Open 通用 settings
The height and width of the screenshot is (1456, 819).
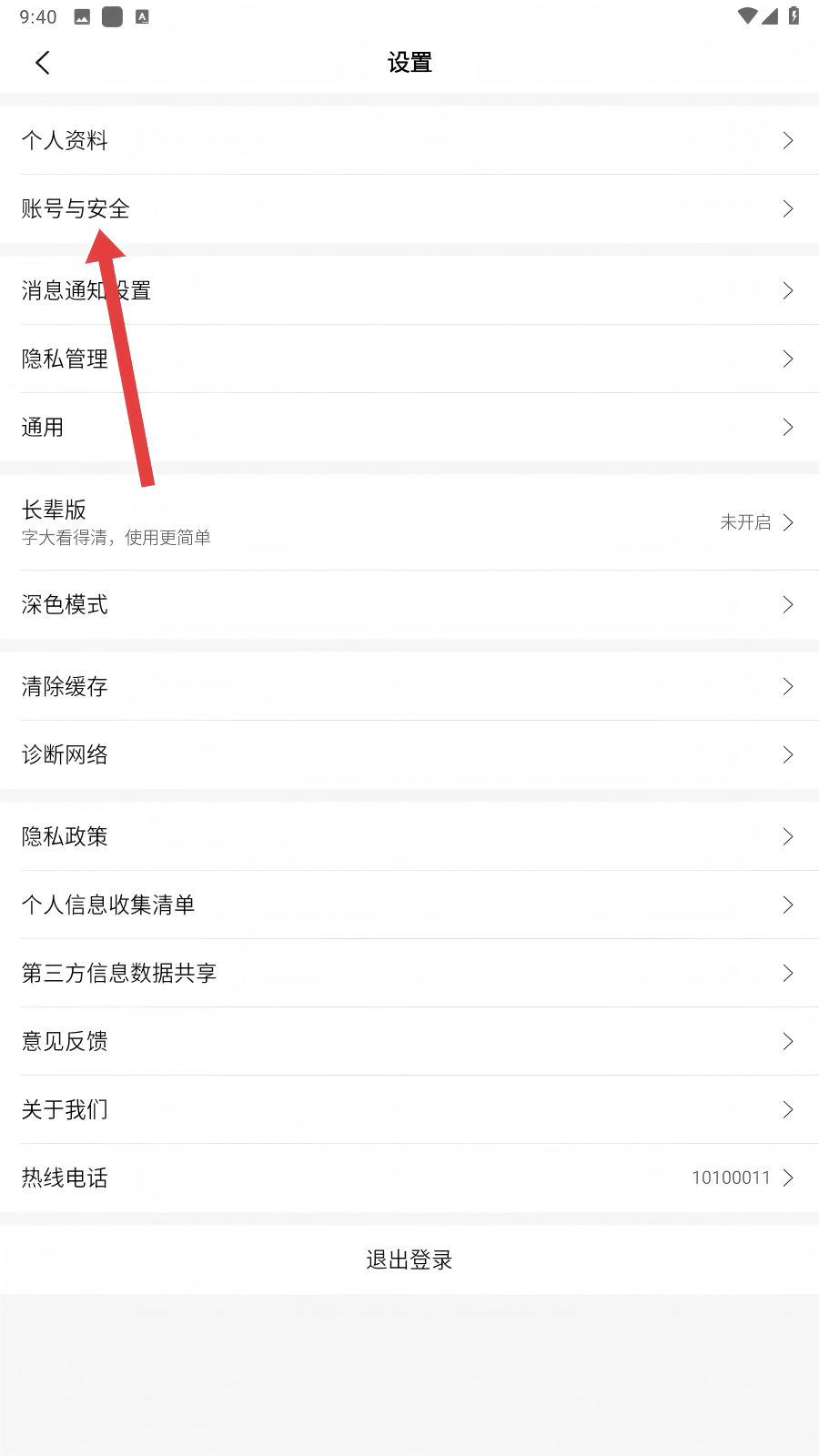point(409,427)
